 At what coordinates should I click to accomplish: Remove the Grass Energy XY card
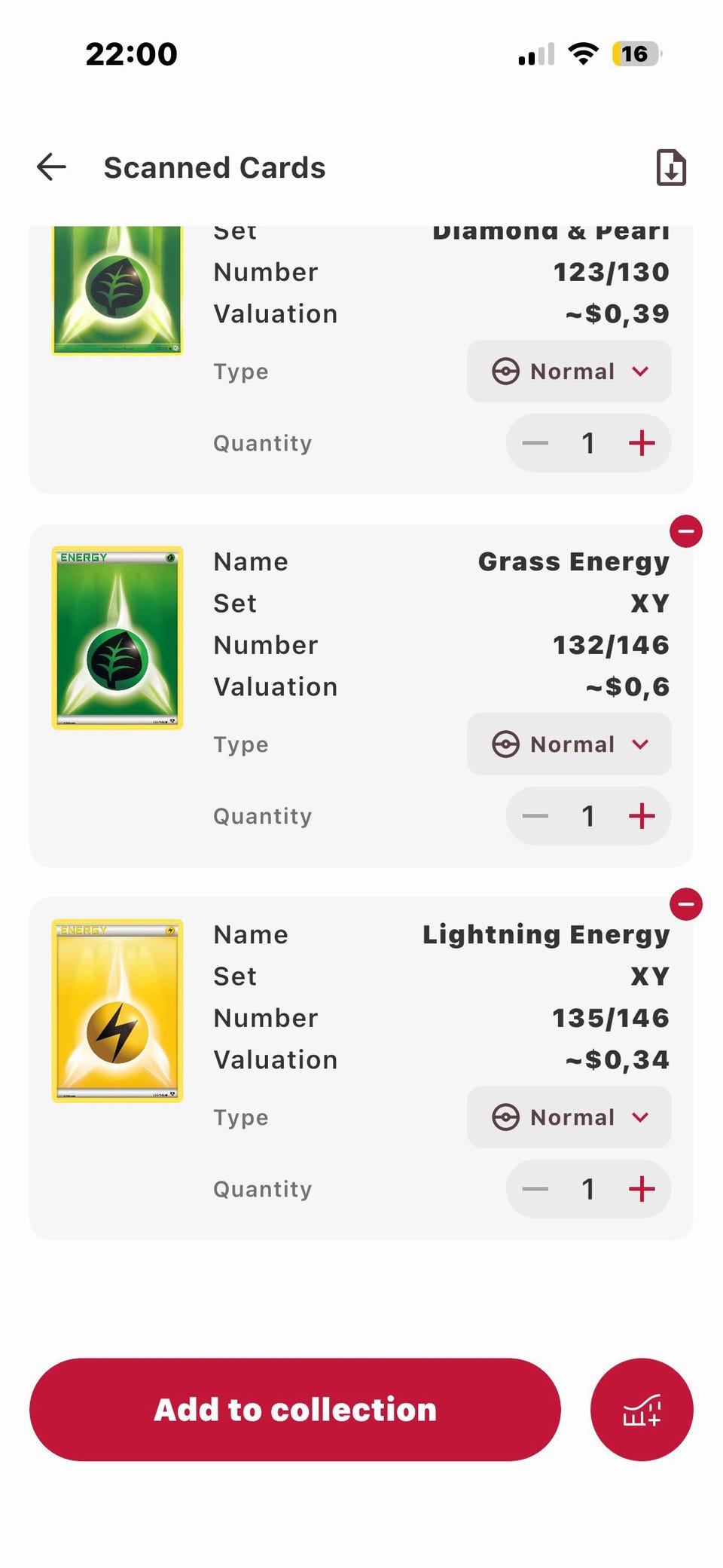(x=686, y=531)
